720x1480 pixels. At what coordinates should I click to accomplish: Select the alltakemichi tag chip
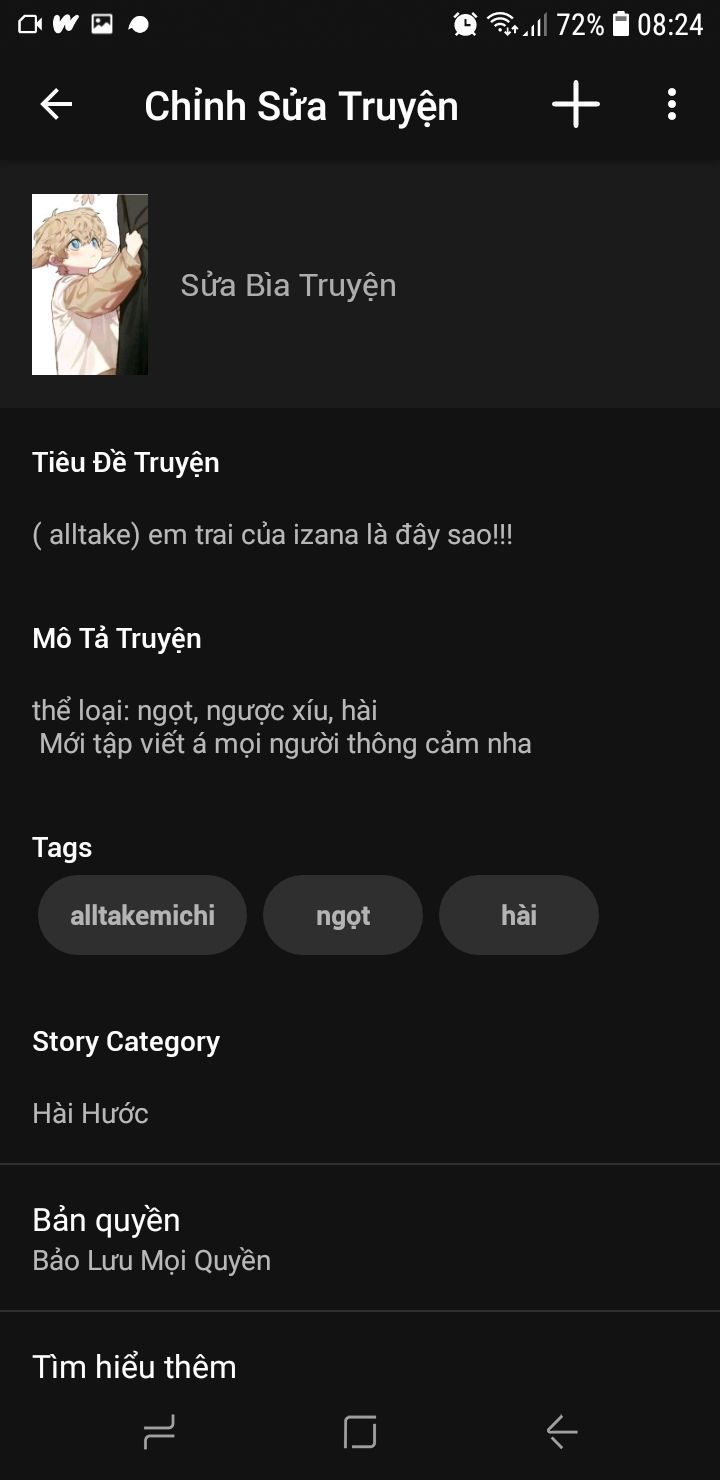[142, 915]
